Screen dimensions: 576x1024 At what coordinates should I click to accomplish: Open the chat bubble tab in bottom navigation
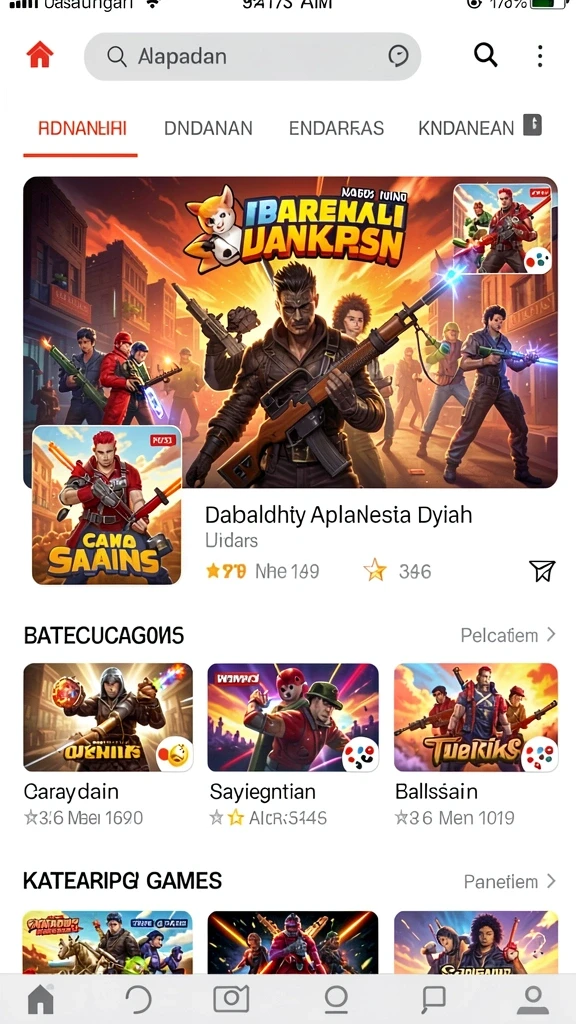(x=433, y=999)
